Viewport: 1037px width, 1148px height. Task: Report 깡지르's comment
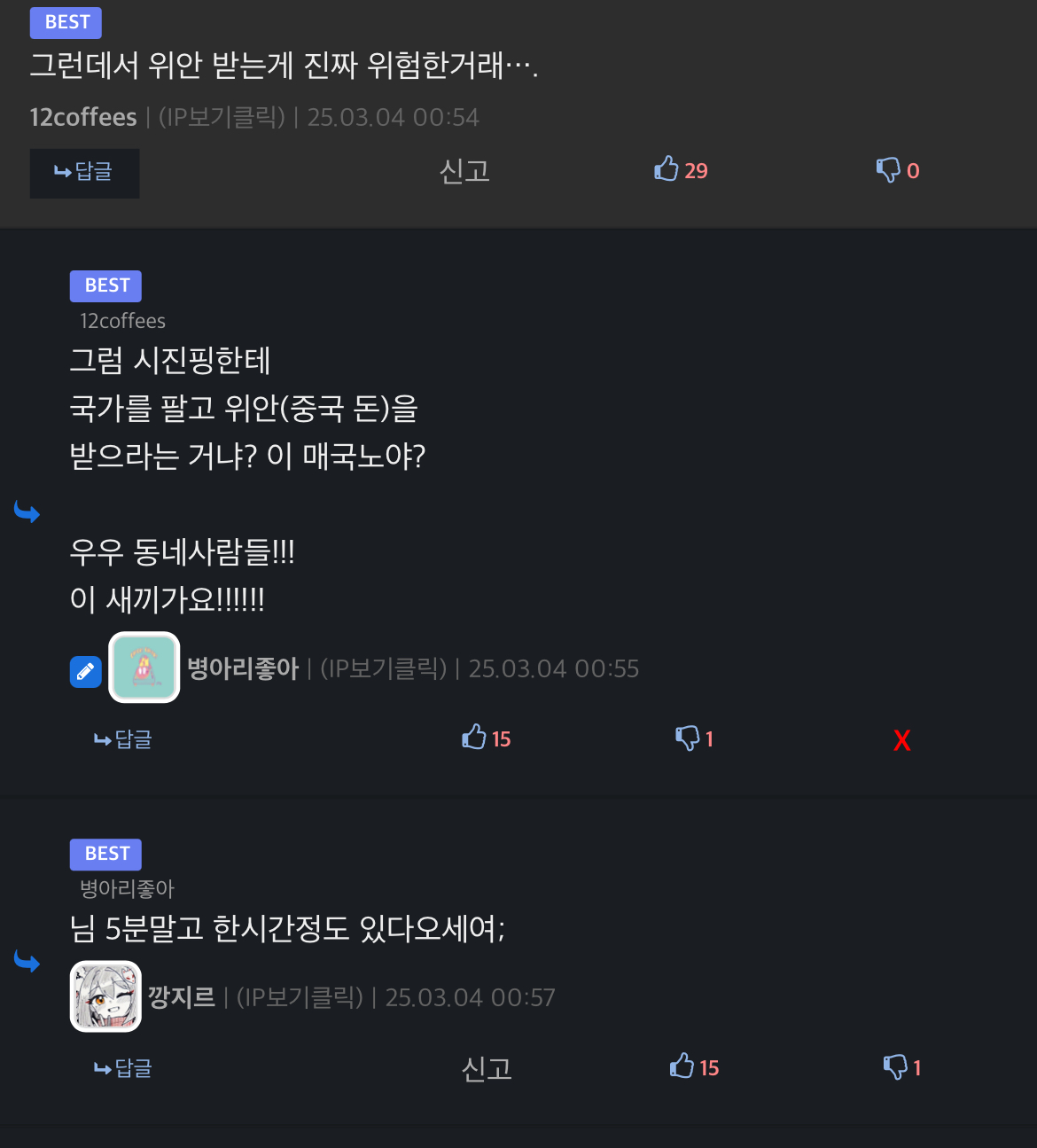[x=487, y=1069]
